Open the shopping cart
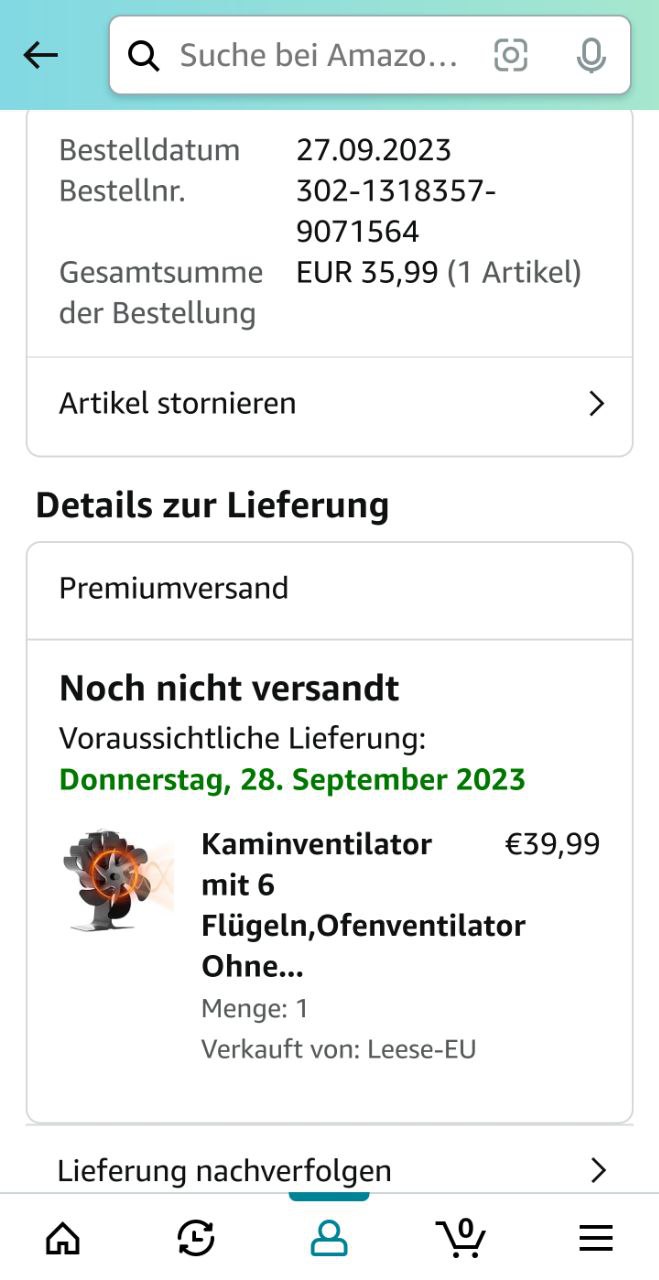Image resolution: width=659 pixels, height=1280 pixels. point(462,1239)
